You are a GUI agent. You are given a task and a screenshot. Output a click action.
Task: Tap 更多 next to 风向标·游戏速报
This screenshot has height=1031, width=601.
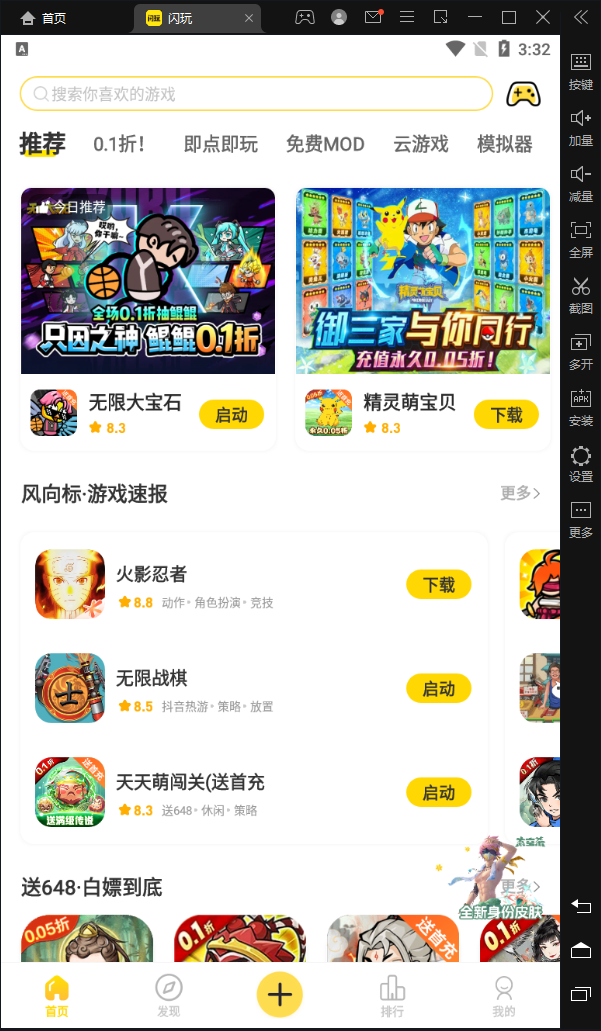pyautogui.click(x=520, y=493)
